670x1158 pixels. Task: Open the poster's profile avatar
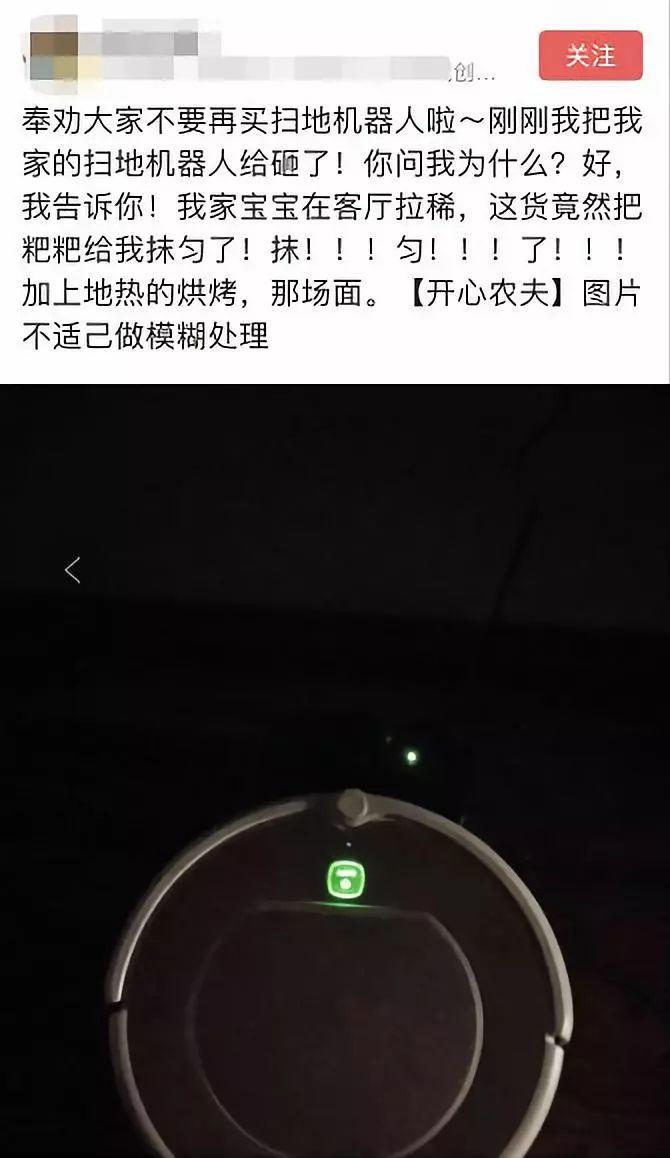[53, 55]
